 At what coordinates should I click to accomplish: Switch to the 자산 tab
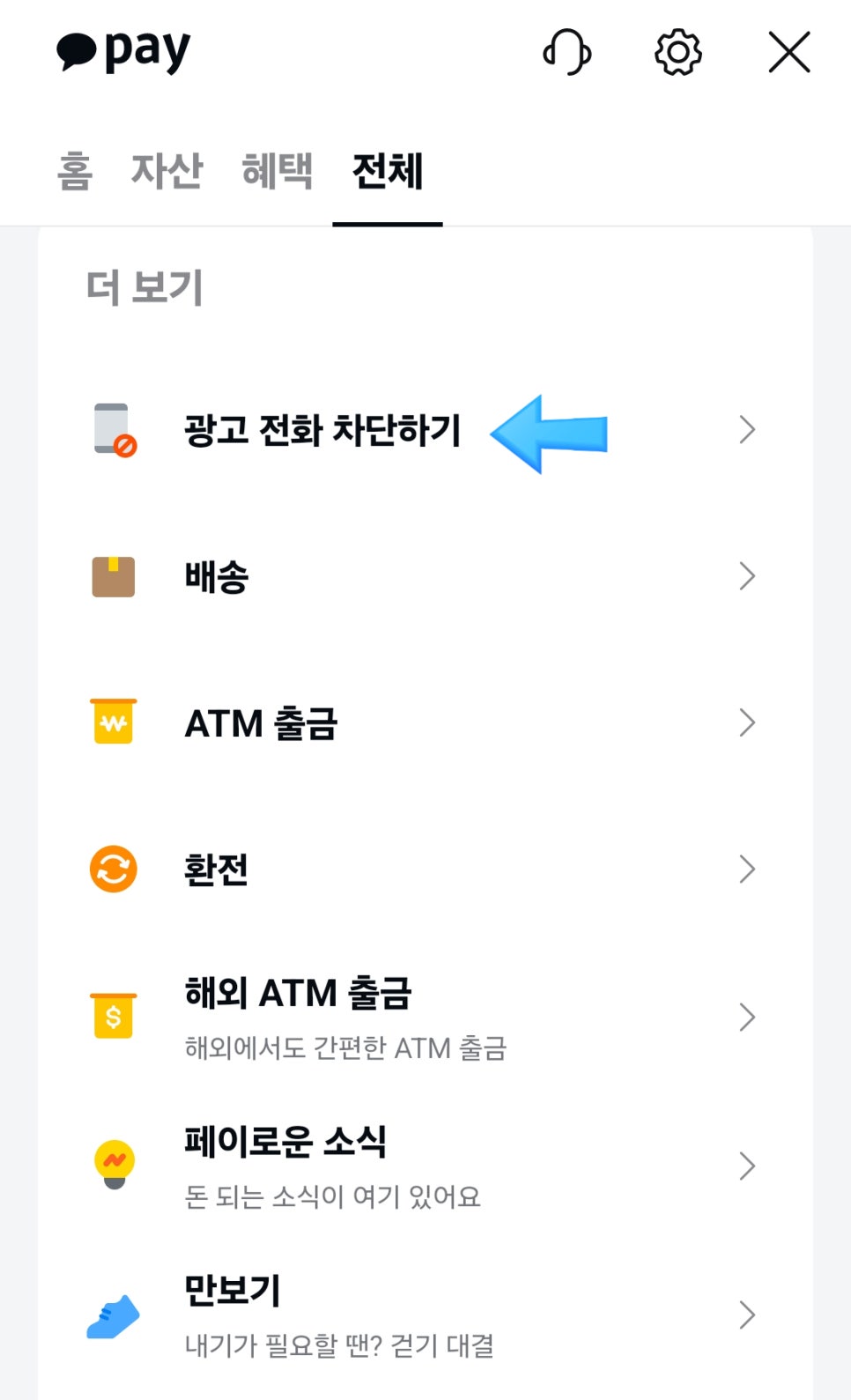[166, 171]
